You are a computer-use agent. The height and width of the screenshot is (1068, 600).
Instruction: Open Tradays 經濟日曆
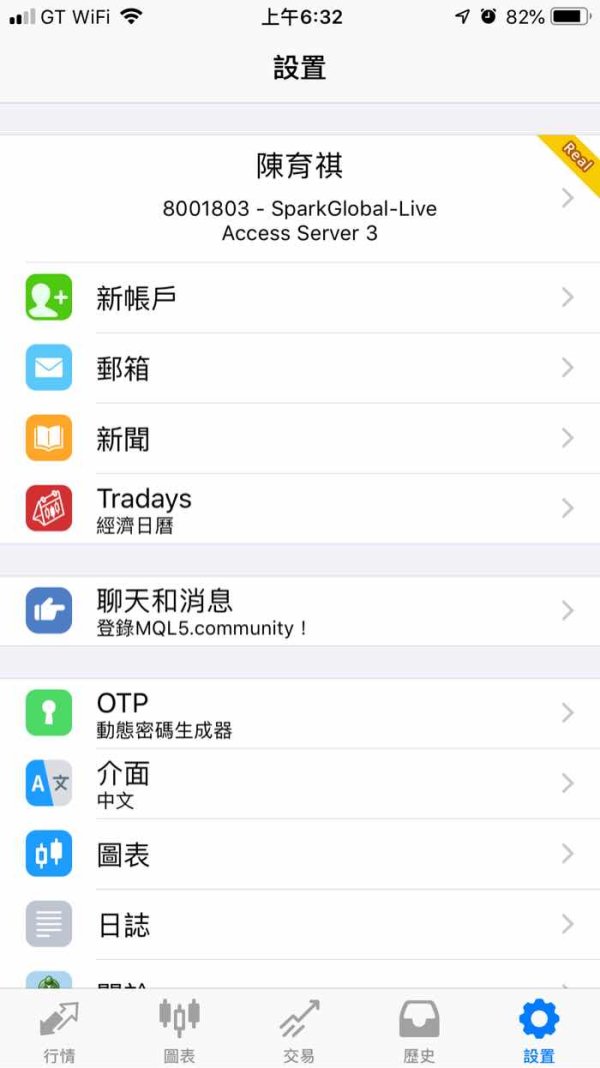(300, 508)
